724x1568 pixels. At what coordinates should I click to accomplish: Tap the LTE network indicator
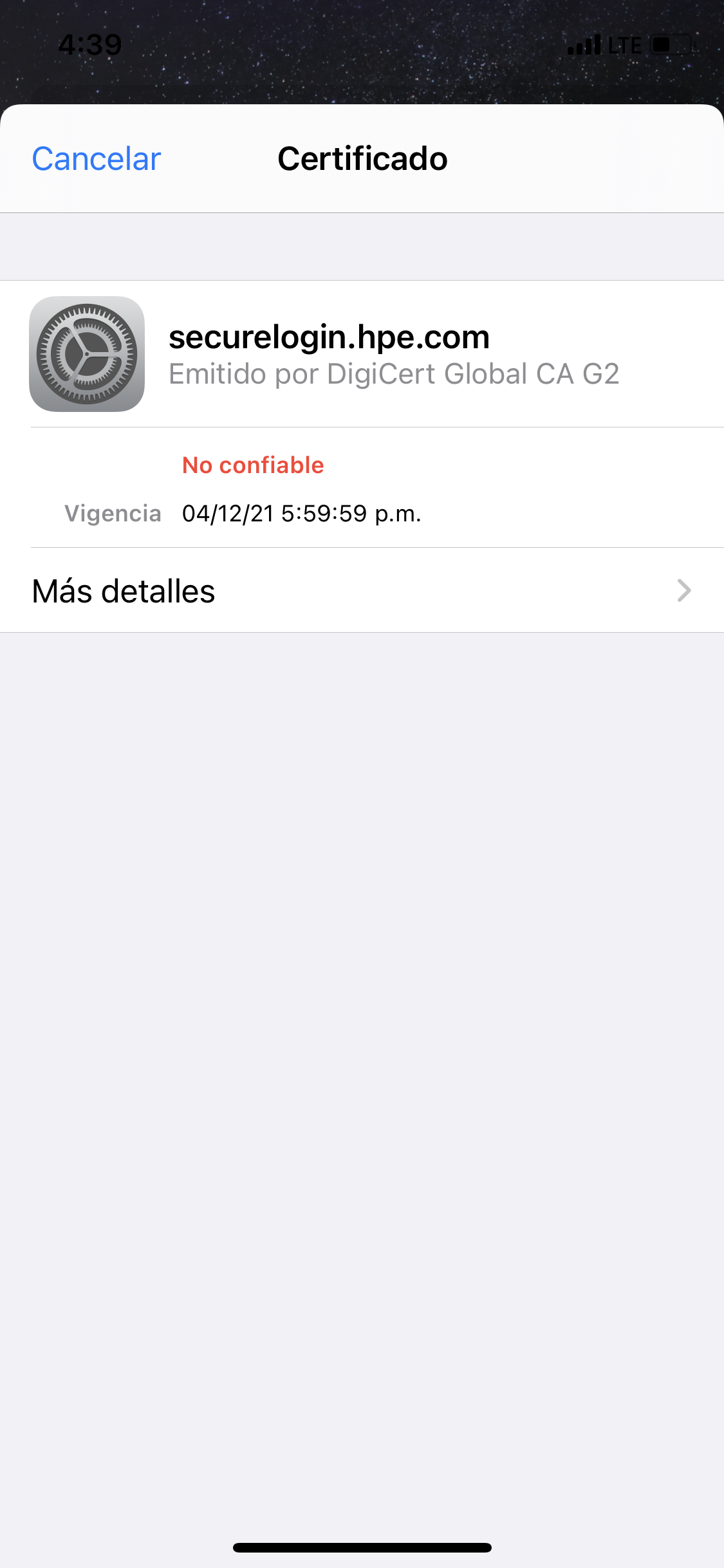624,44
